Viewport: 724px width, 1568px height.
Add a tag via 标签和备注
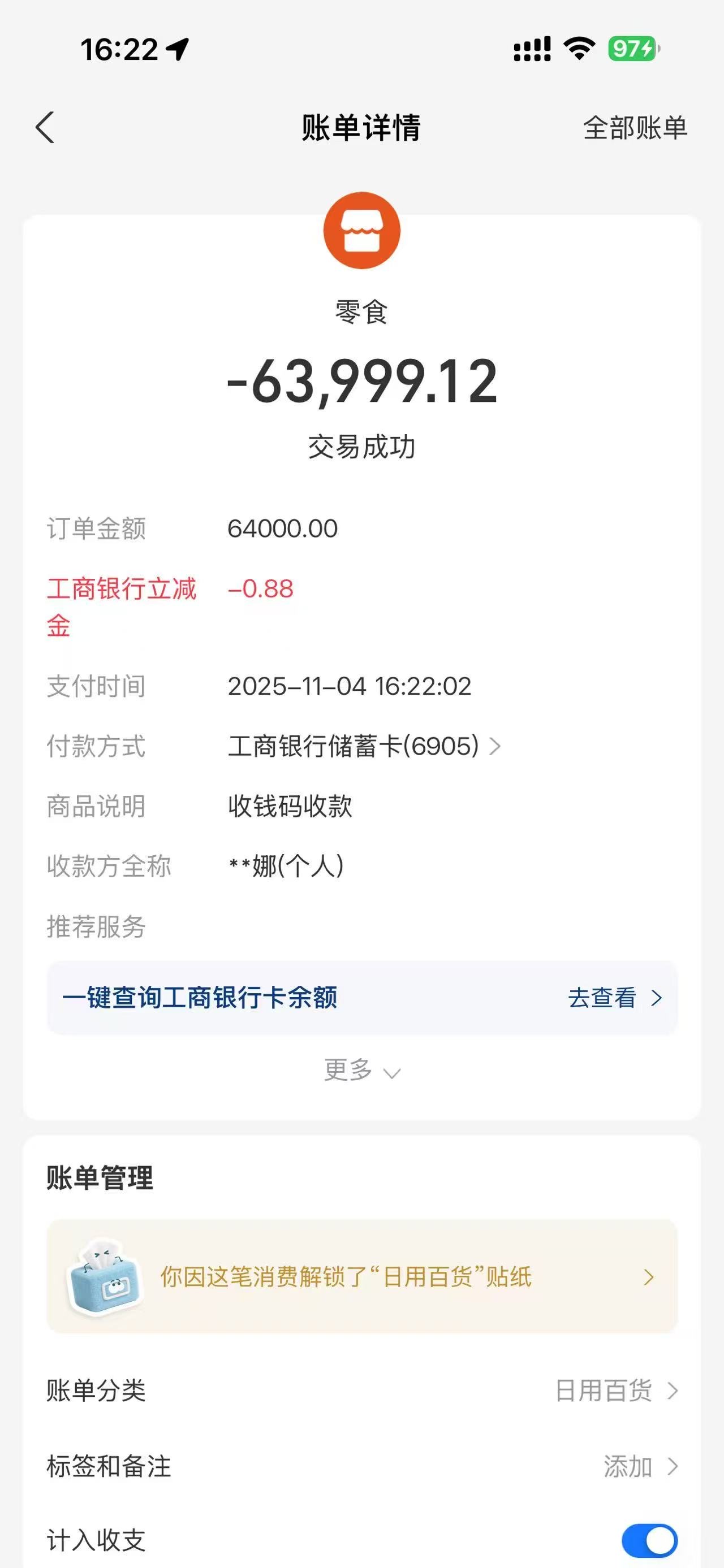tap(639, 1466)
